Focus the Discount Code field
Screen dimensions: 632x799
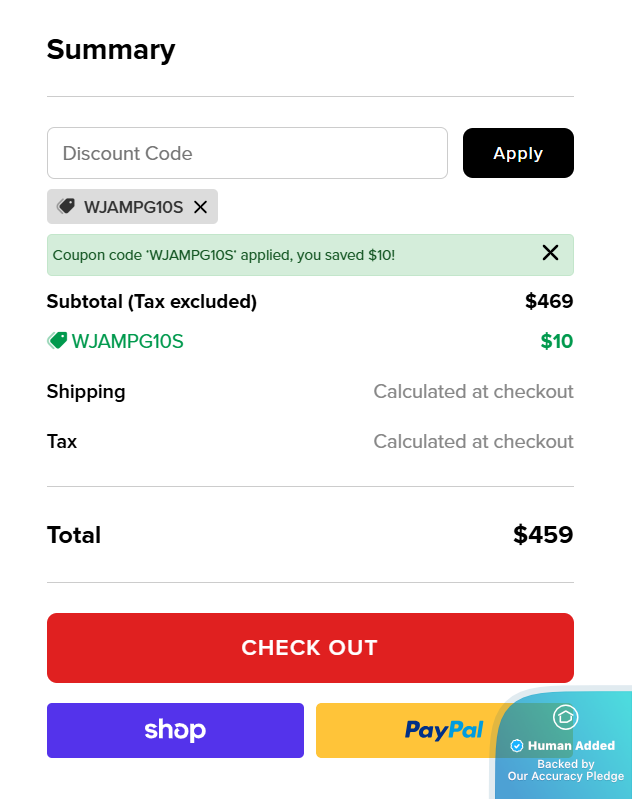point(246,153)
